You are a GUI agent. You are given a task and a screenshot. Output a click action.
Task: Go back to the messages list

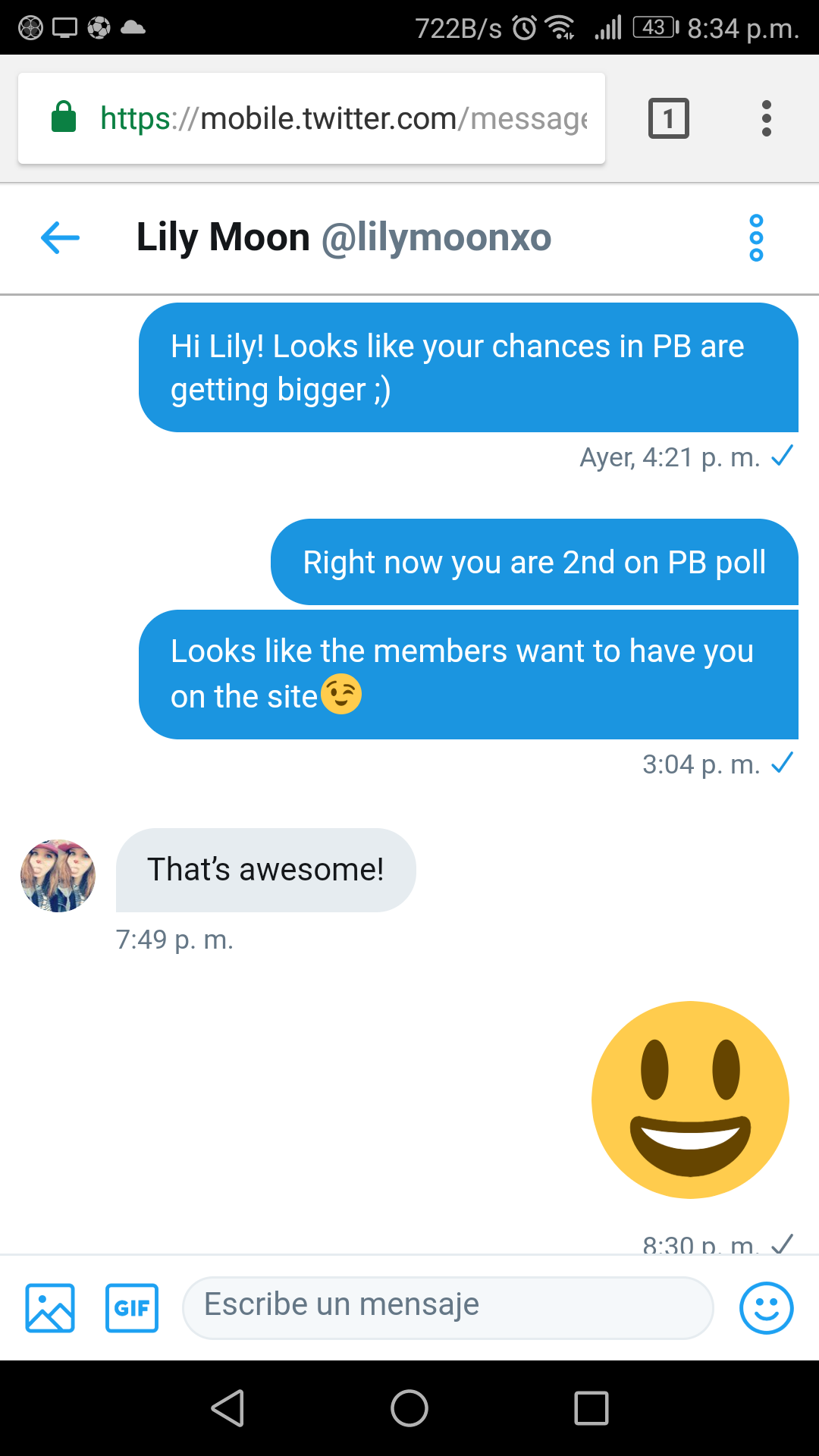60,237
